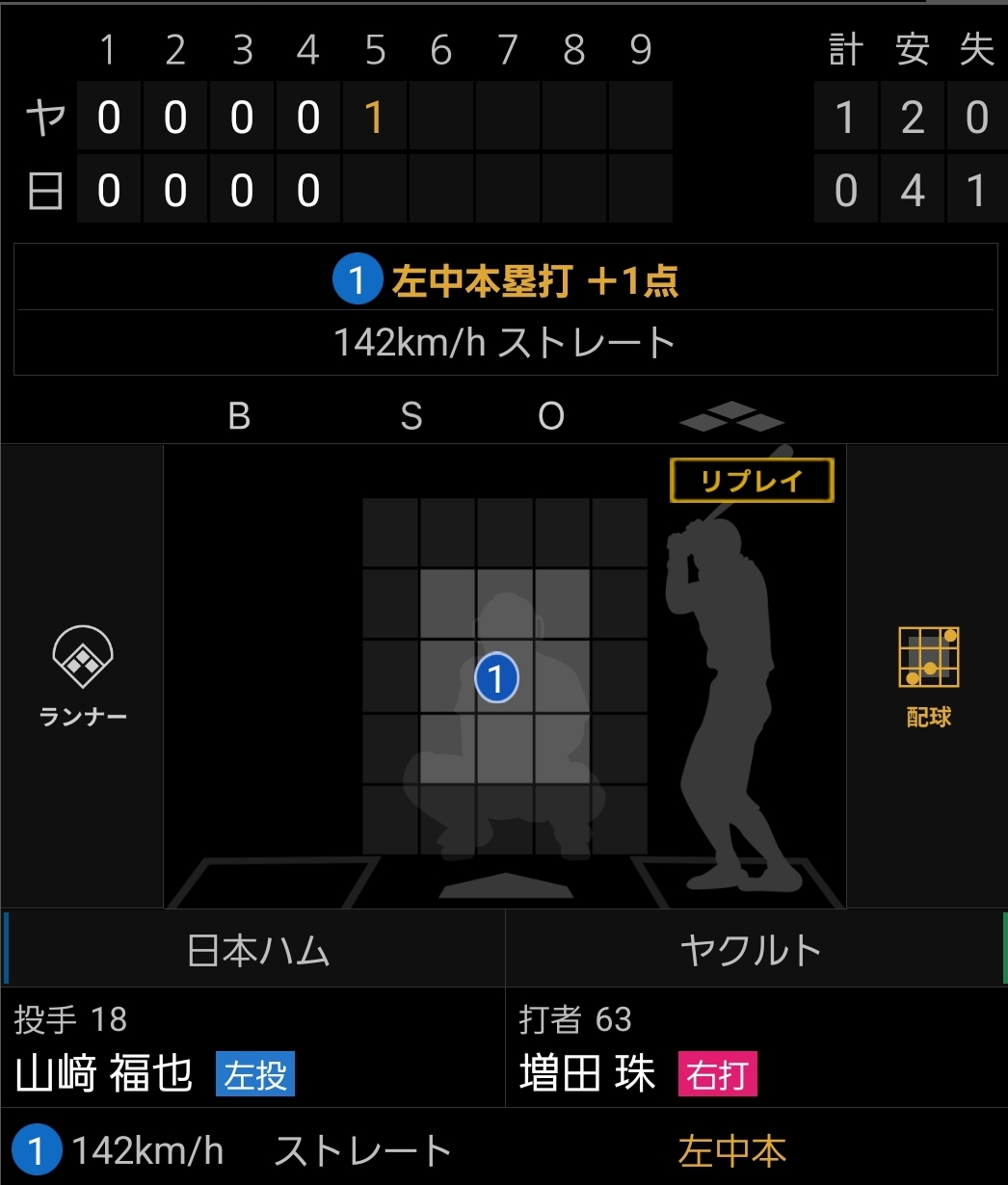Select the ヤクルト team tab
Viewport: 1008px width, 1185px height.
coord(751,950)
